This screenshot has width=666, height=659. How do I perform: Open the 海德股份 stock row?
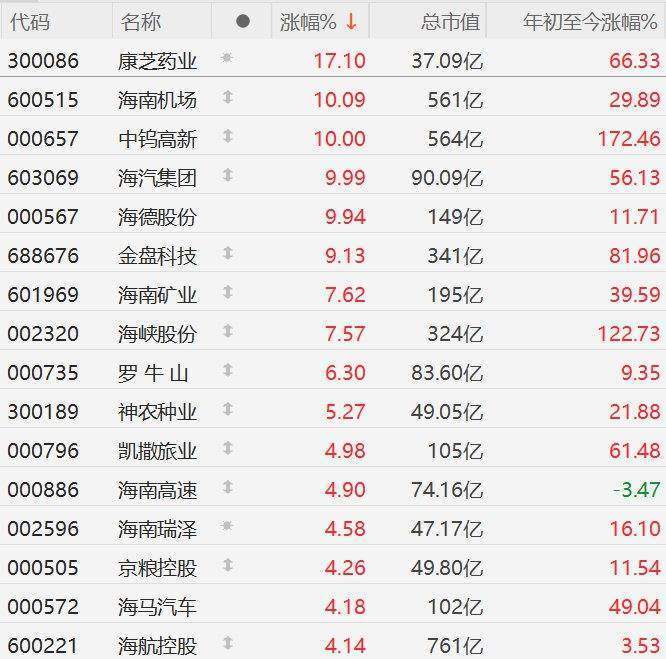tap(157, 217)
